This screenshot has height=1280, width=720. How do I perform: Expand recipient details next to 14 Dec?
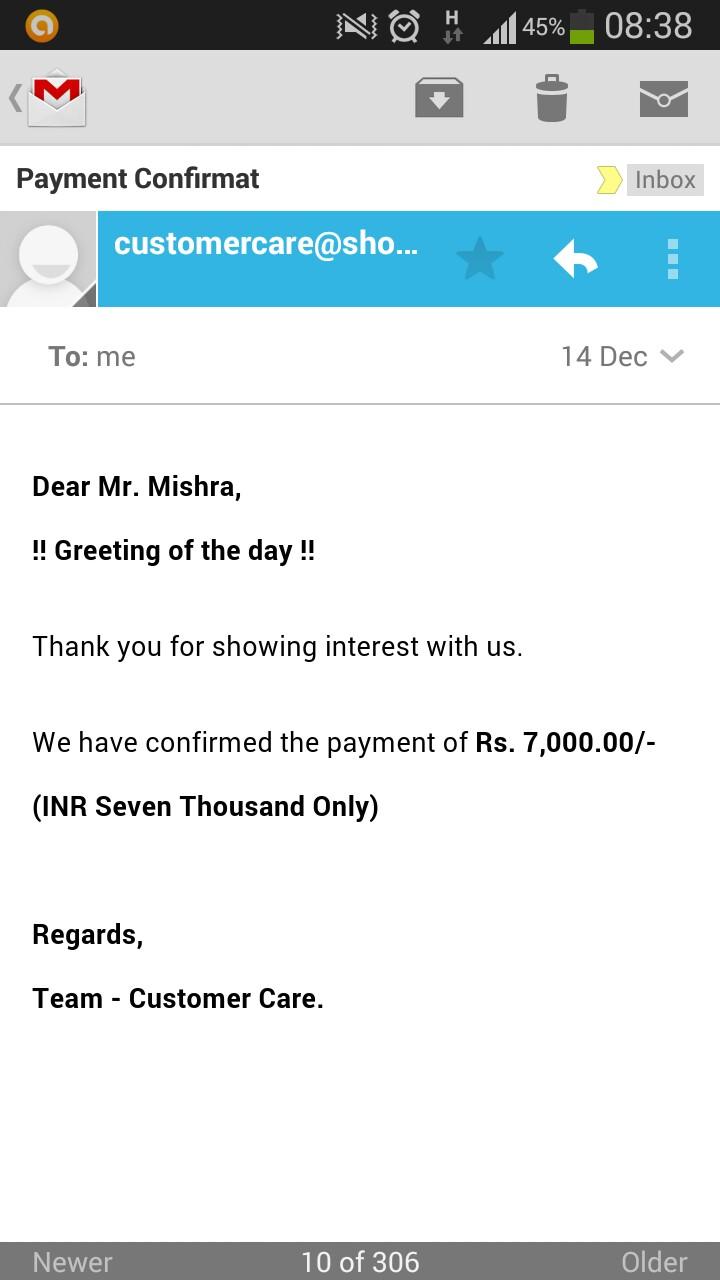pyautogui.click(x=672, y=356)
